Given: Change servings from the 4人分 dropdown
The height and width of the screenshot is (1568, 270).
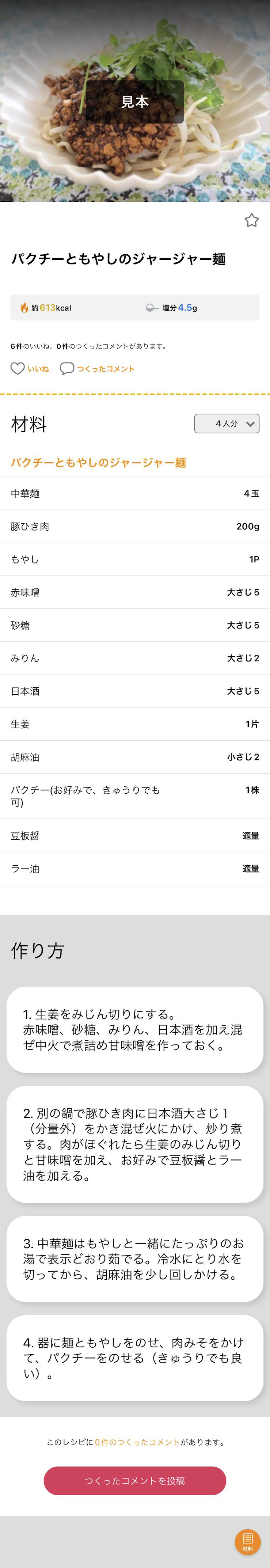Looking at the screenshot, I should (x=226, y=424).
